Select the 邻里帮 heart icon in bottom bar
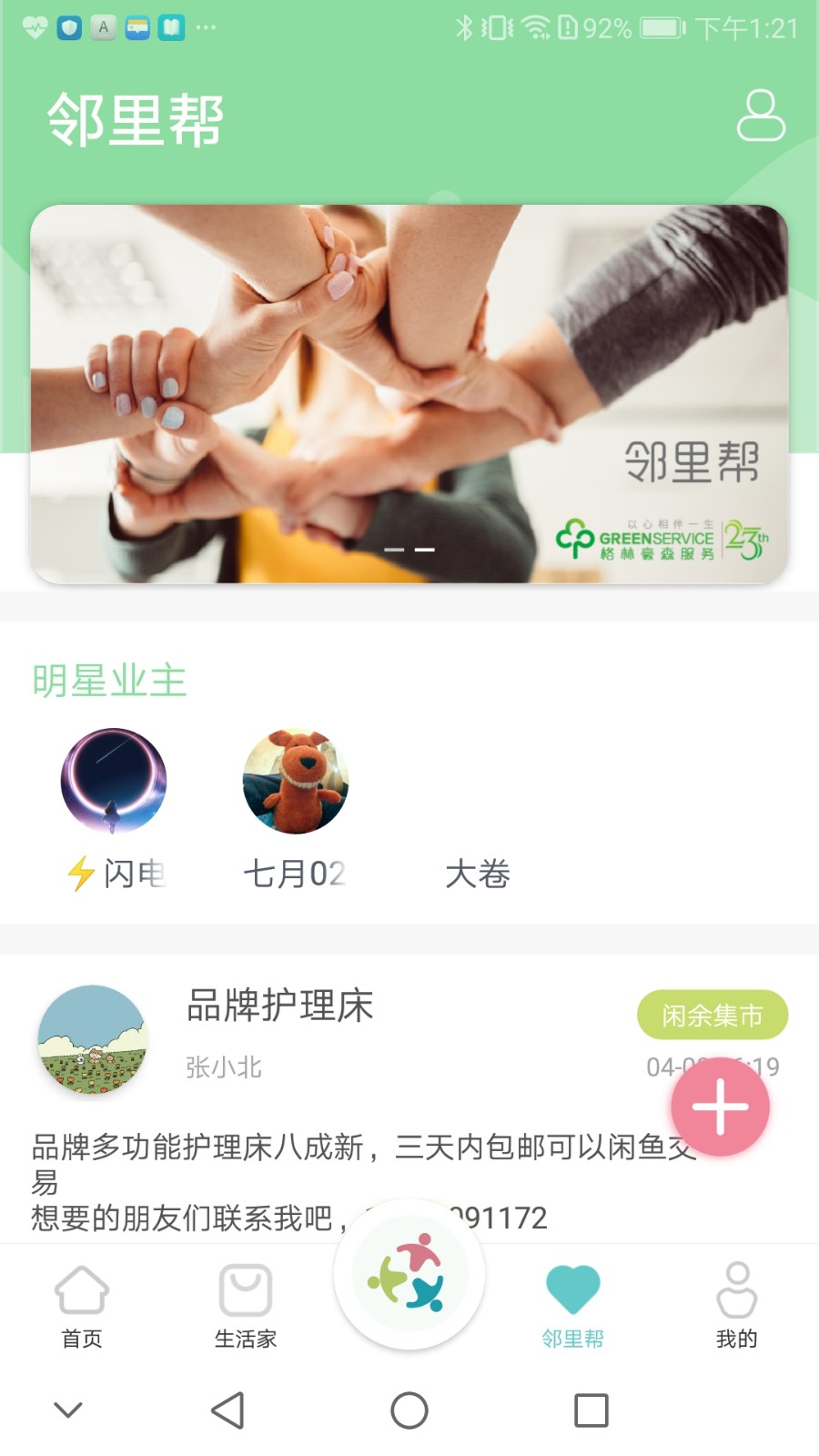Image resolution: width=819 pixels, height=1456 pixels. 571,1284
